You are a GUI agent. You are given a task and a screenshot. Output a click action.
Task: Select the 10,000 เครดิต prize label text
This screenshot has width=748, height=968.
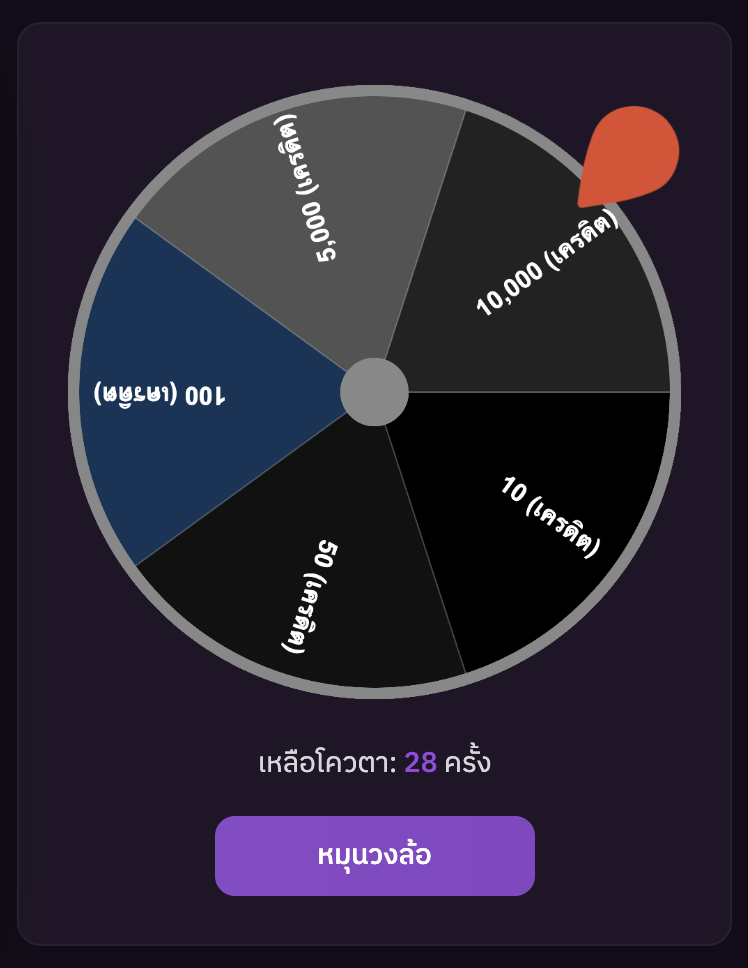coord(545,260)
